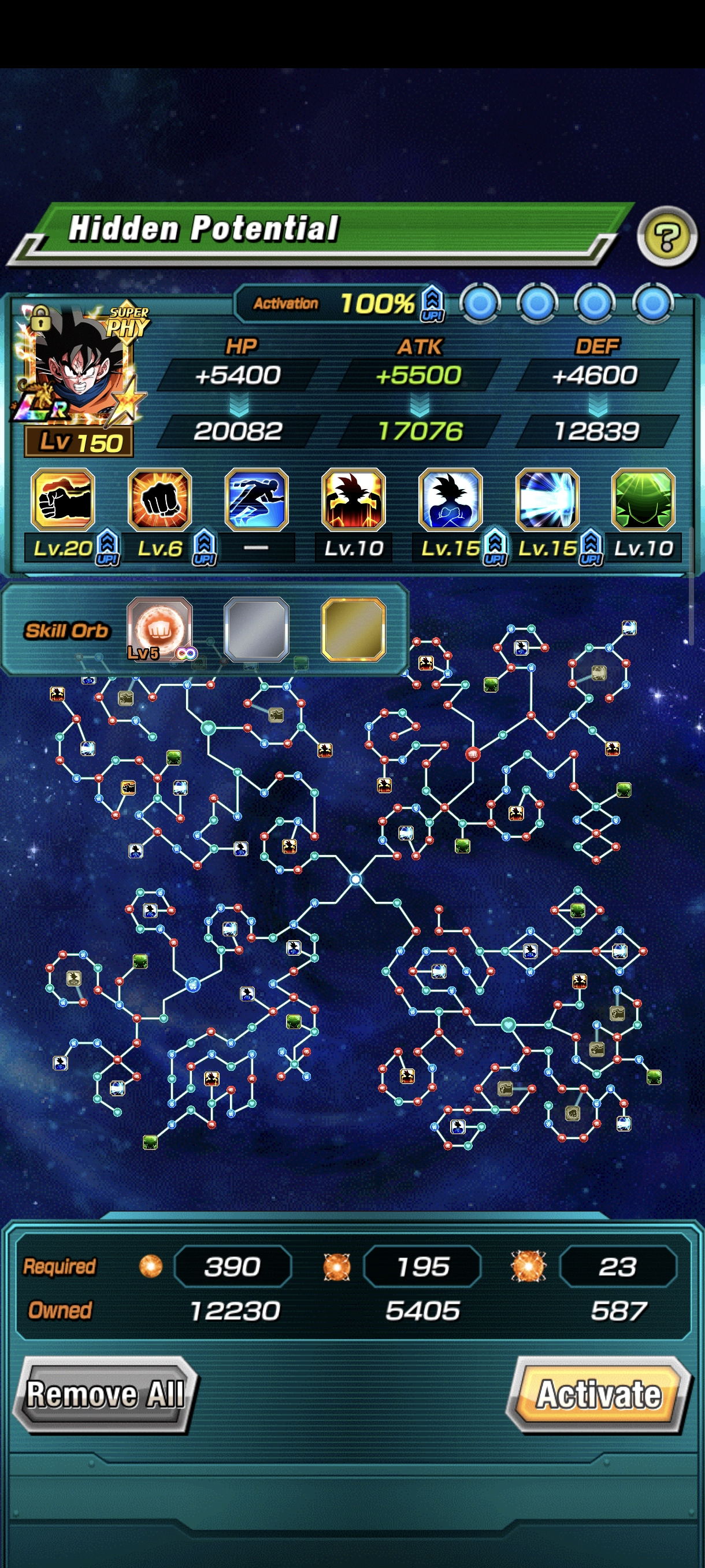Tap the Lv.6 critical punch skill icon
The image size is (705, 1568).
pos(160,499)
